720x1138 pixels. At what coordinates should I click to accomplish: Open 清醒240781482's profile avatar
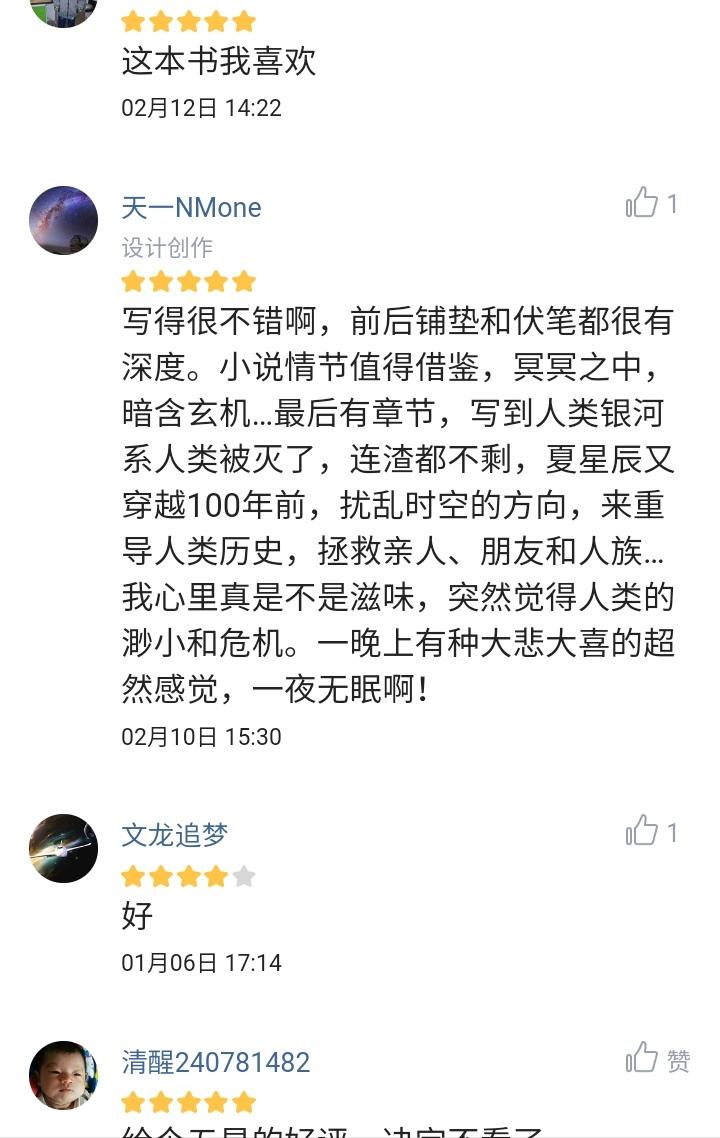63,1075
